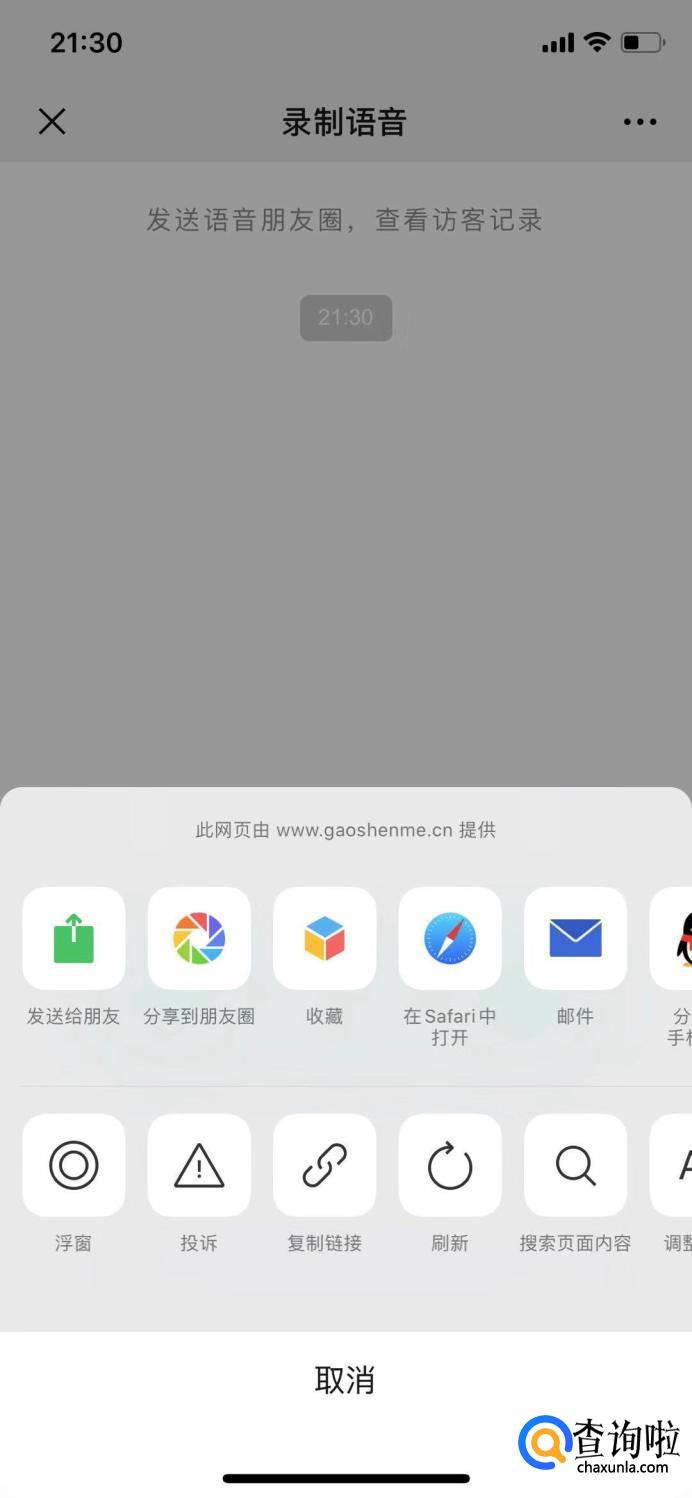Share the page via 分享到朋友圈
The width and height of the screenshot is (692, 1498).
tap(199, 938)
